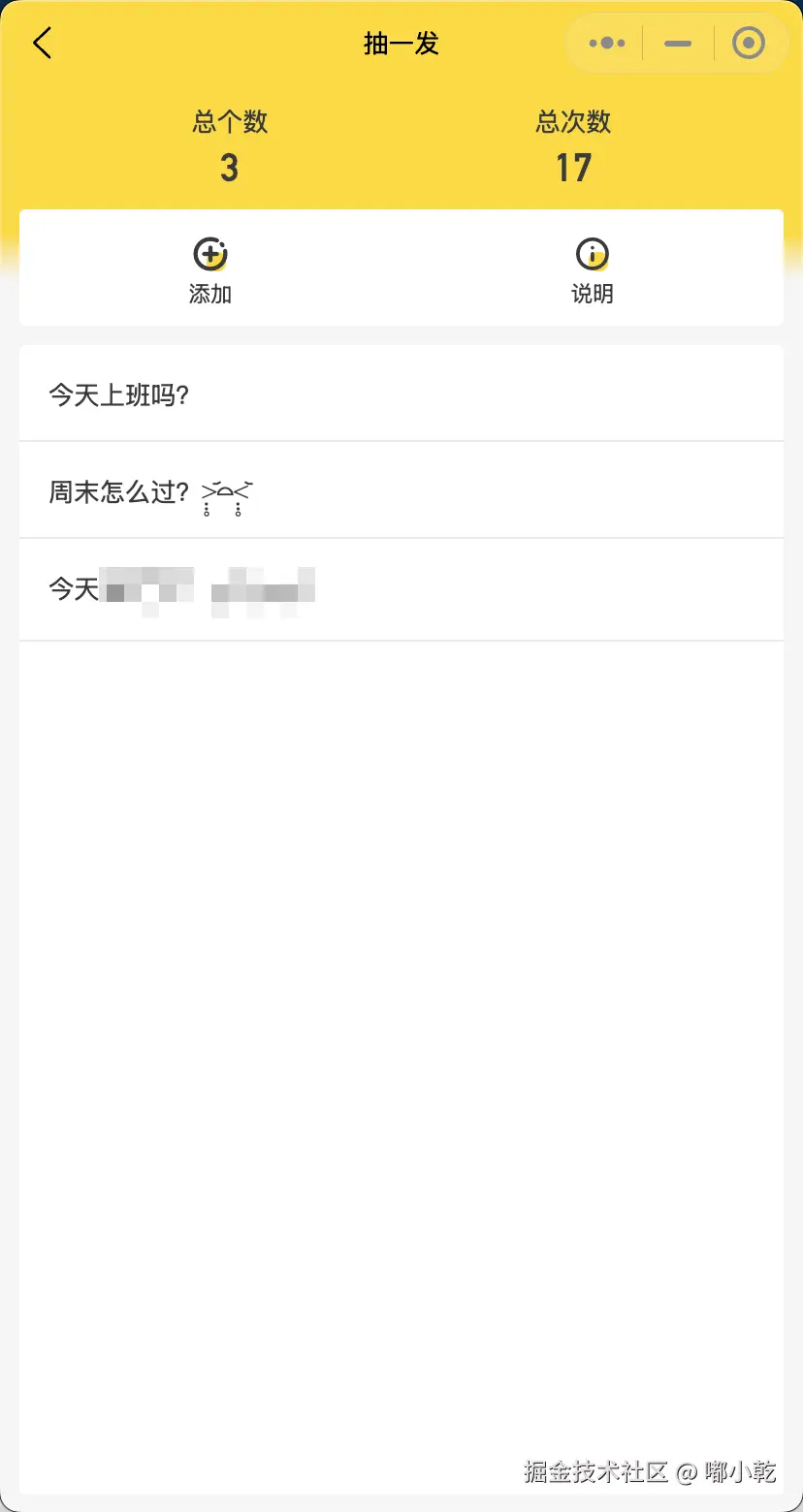Tap the divider area below the question list

coord(401,678)
